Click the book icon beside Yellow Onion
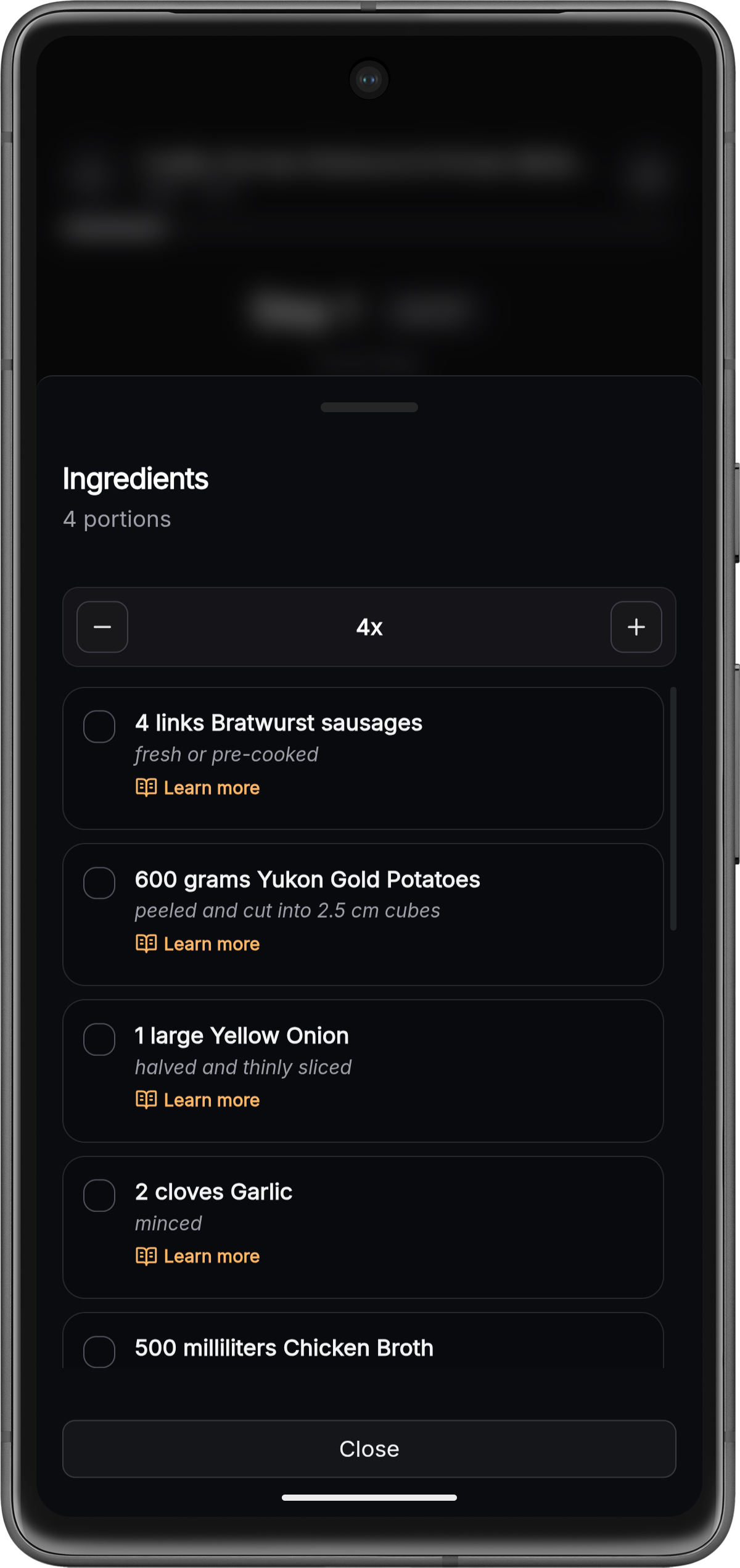Viewport: 740px width, 1568px height. click(x=146, y=1100)
